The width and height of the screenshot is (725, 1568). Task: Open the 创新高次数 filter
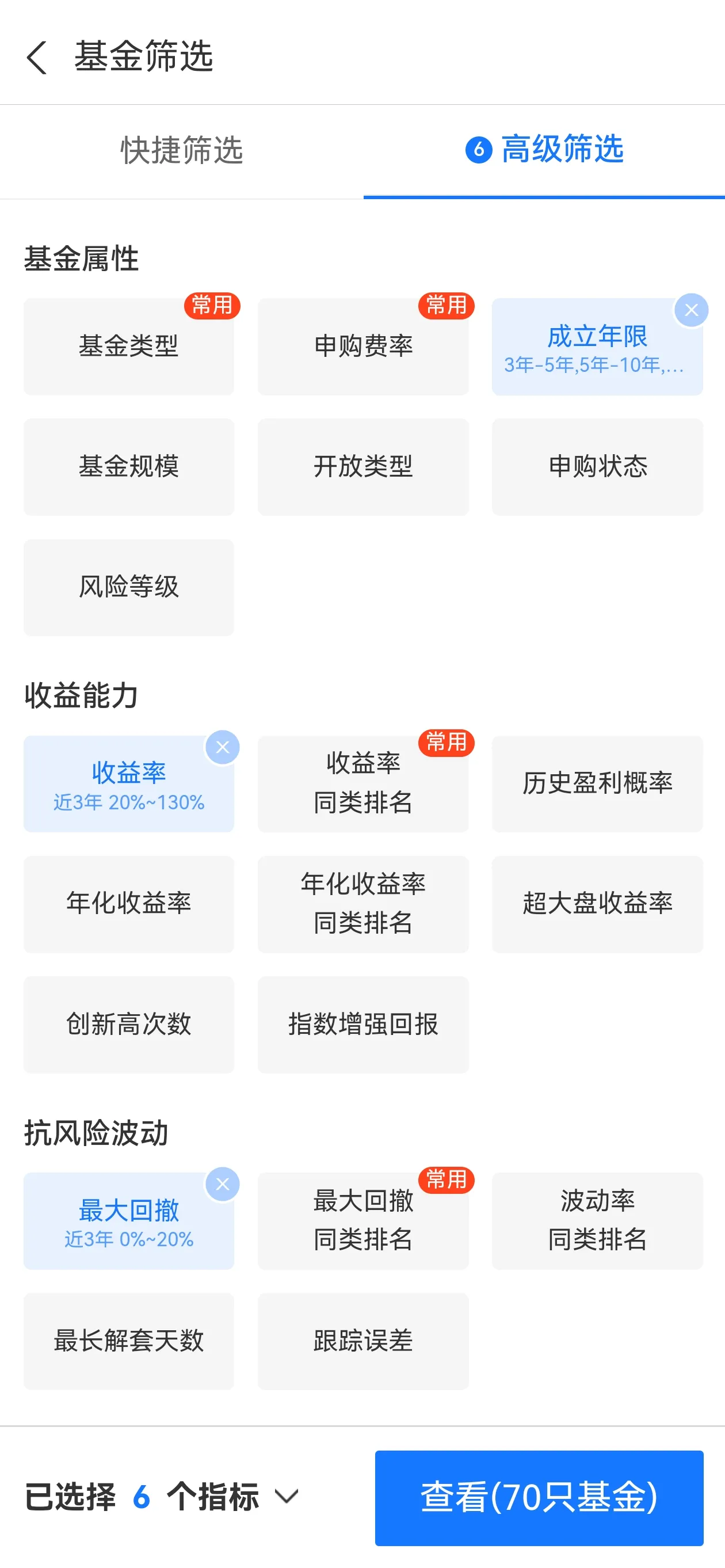point(128,1025)
